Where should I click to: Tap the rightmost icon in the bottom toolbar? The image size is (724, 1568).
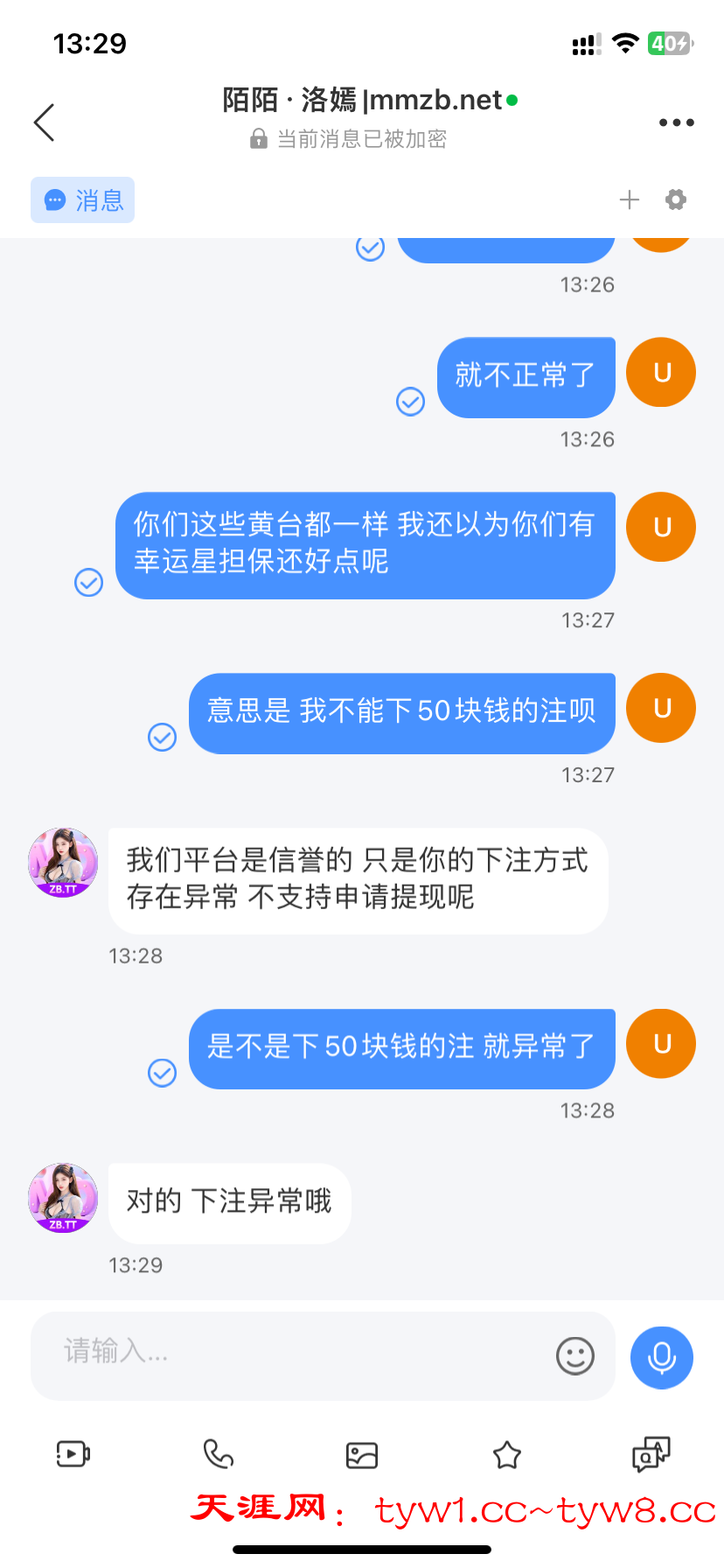tap(651, 1454)
